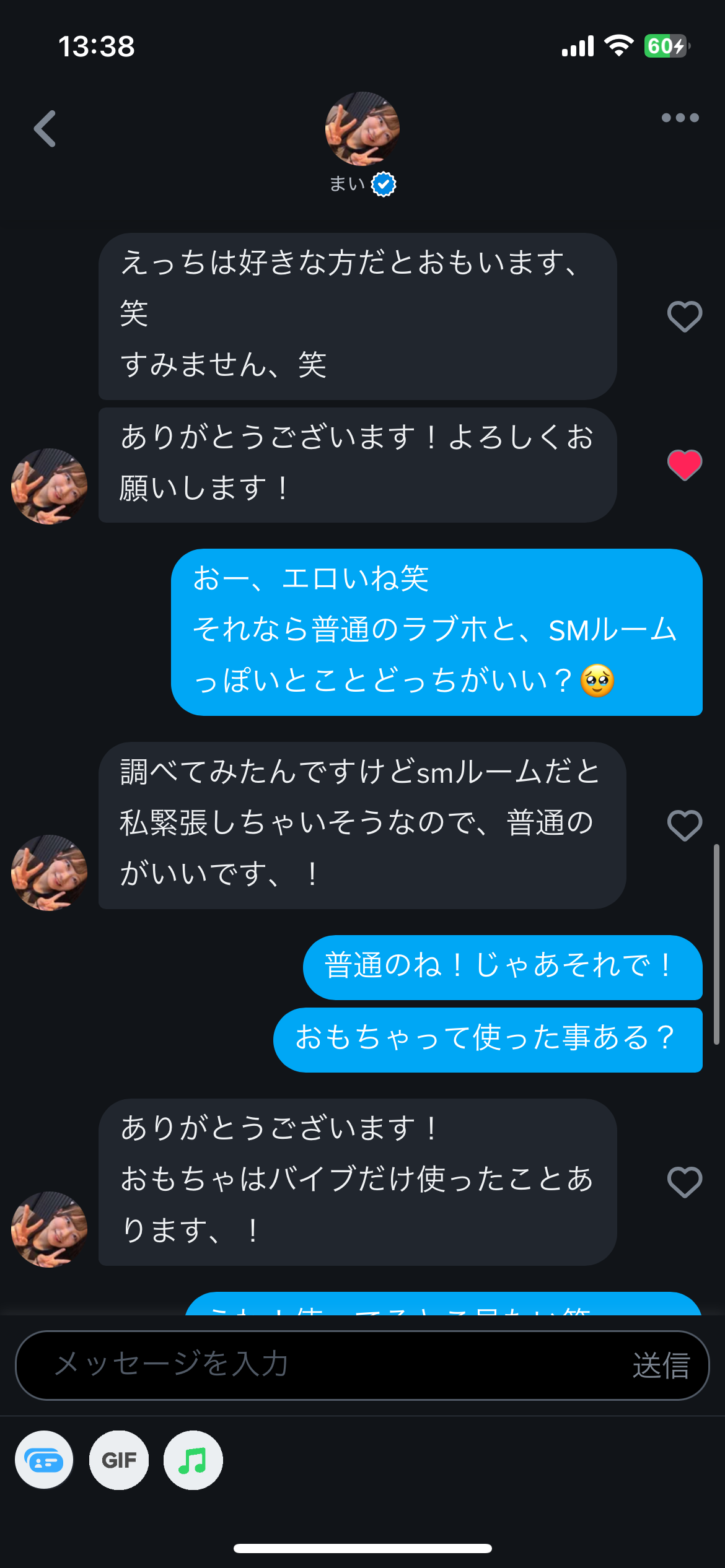
Task: Open the conversation options ellipsis icon
Action: click(x=680, y=117)
